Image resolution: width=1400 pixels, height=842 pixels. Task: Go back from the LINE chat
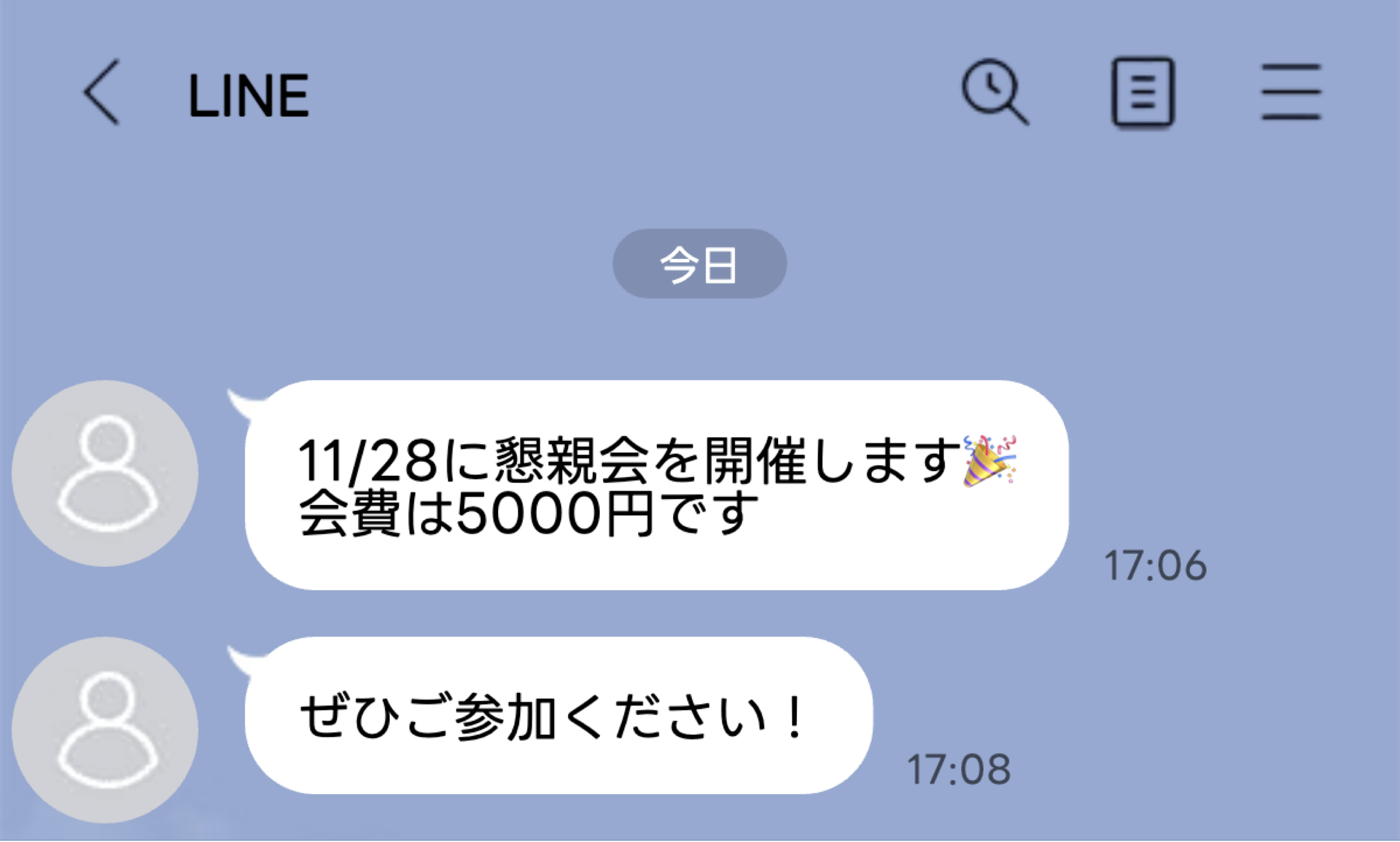pyautogui.click(x=102, y=93)
